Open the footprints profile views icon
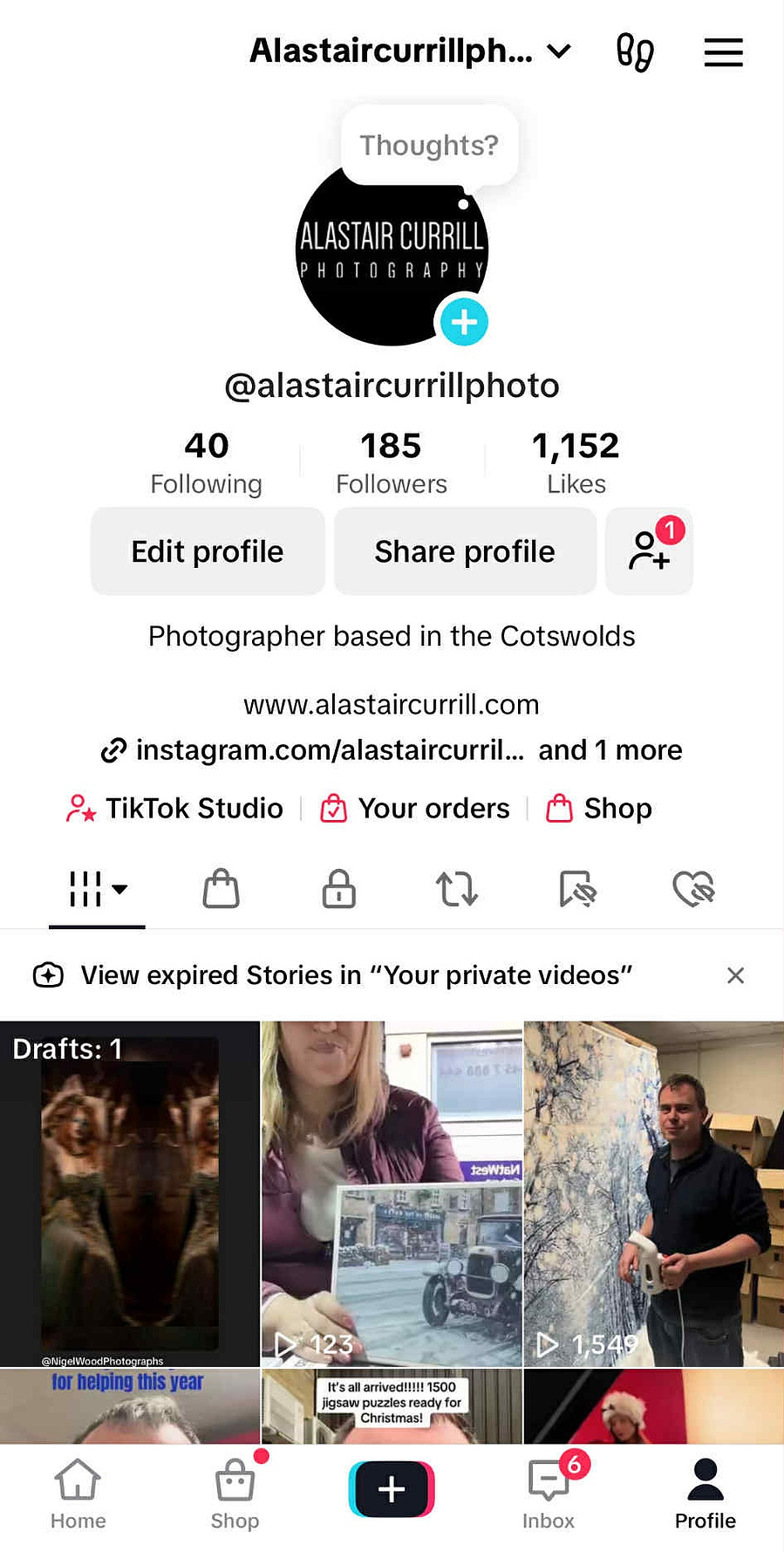This screenshot has height=1552, width=784. point(635,52)
